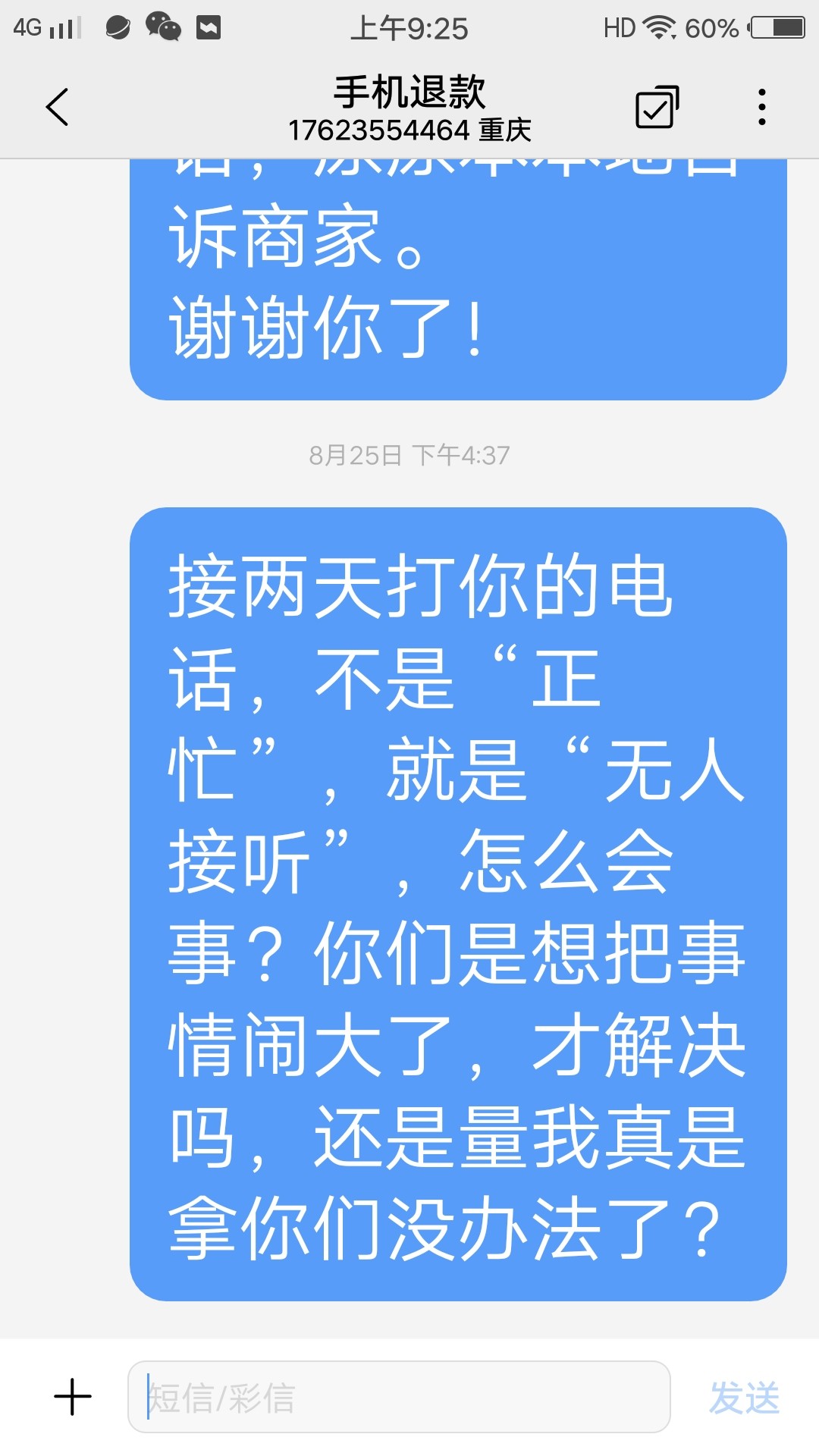Open the three-dot overflow menu
Viewport: 819px width, 1456px height.
click(x=761, y=107)
